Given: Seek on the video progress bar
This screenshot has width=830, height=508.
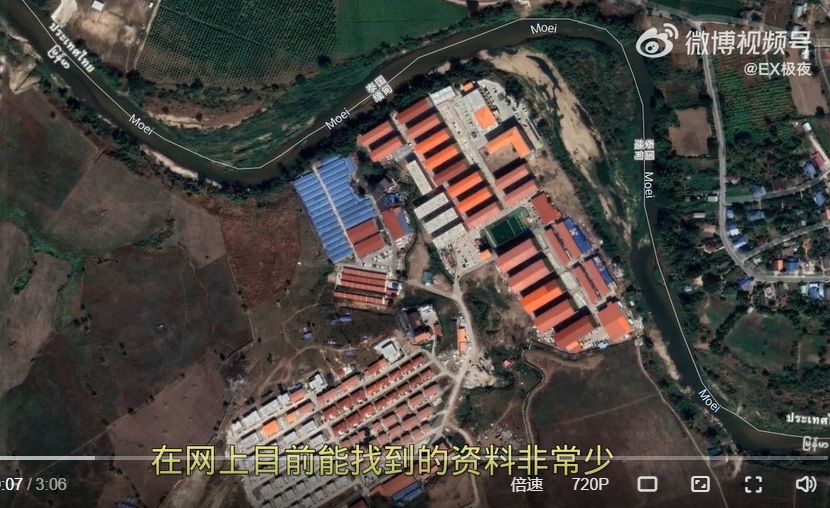Looking at the screenshot, I should tap(400, 458).
